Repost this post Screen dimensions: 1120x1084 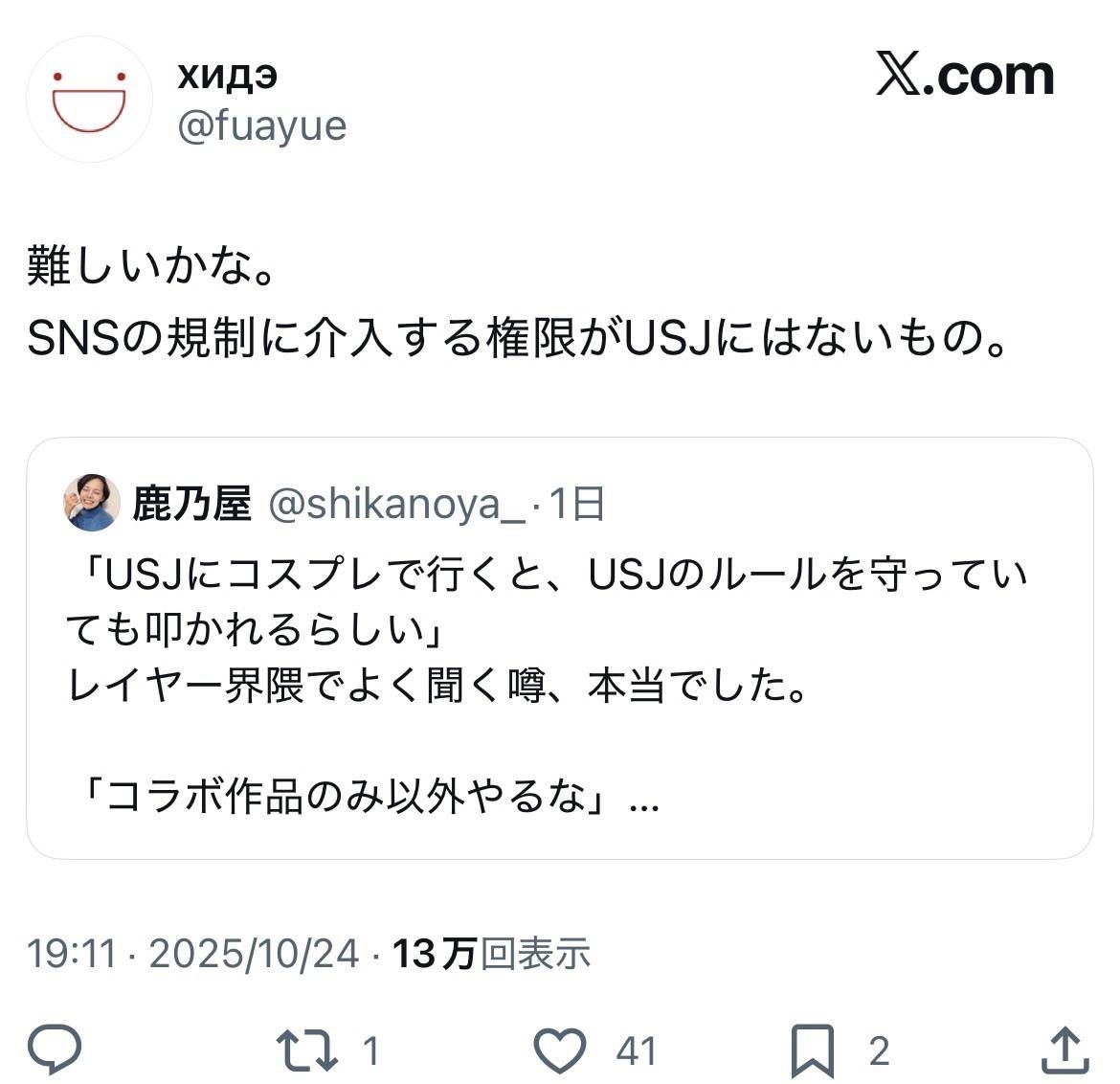(306, 1050)
